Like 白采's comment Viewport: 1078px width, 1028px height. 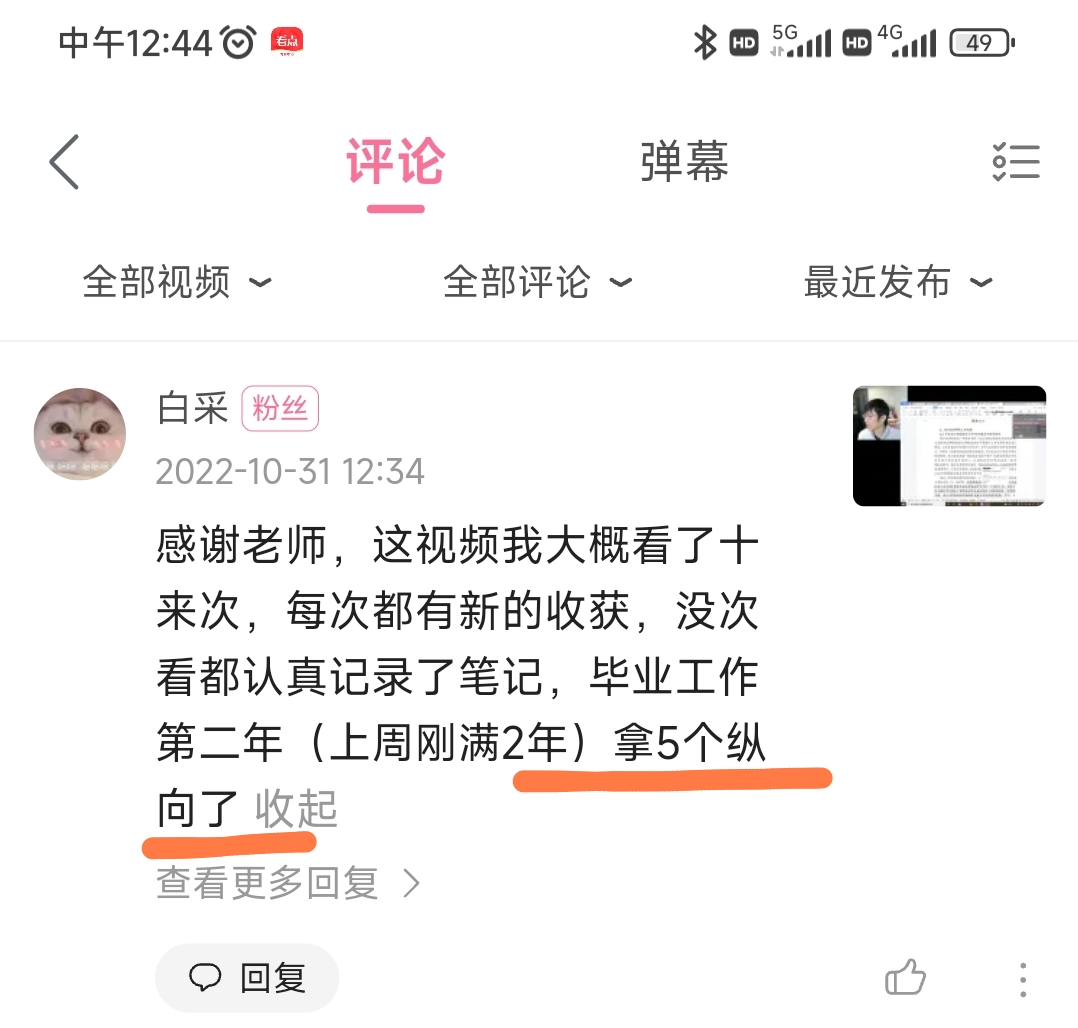point(905,977)
